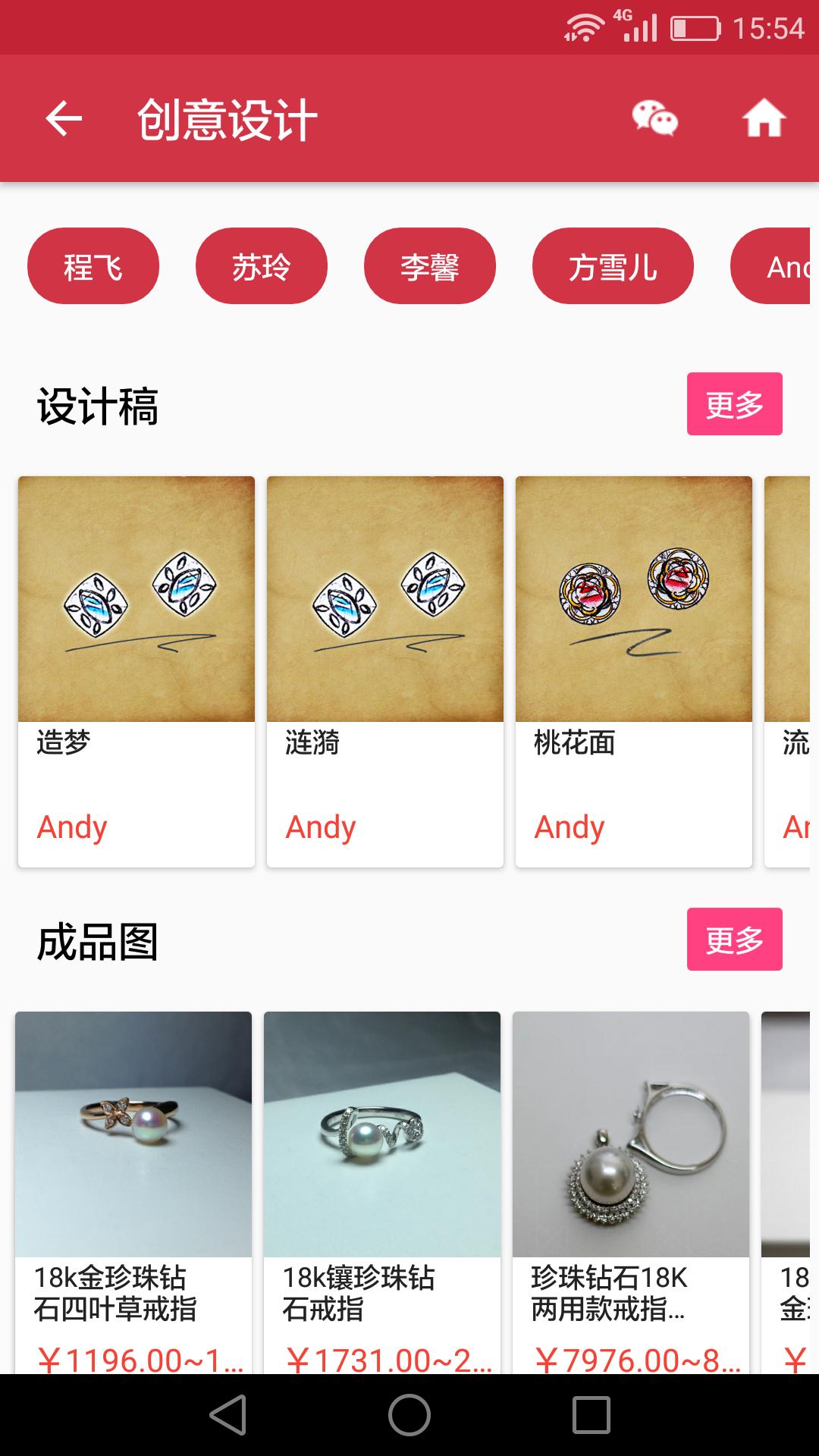Open 18k镶珍珠钻石戒指 product

pos(382,1191)
